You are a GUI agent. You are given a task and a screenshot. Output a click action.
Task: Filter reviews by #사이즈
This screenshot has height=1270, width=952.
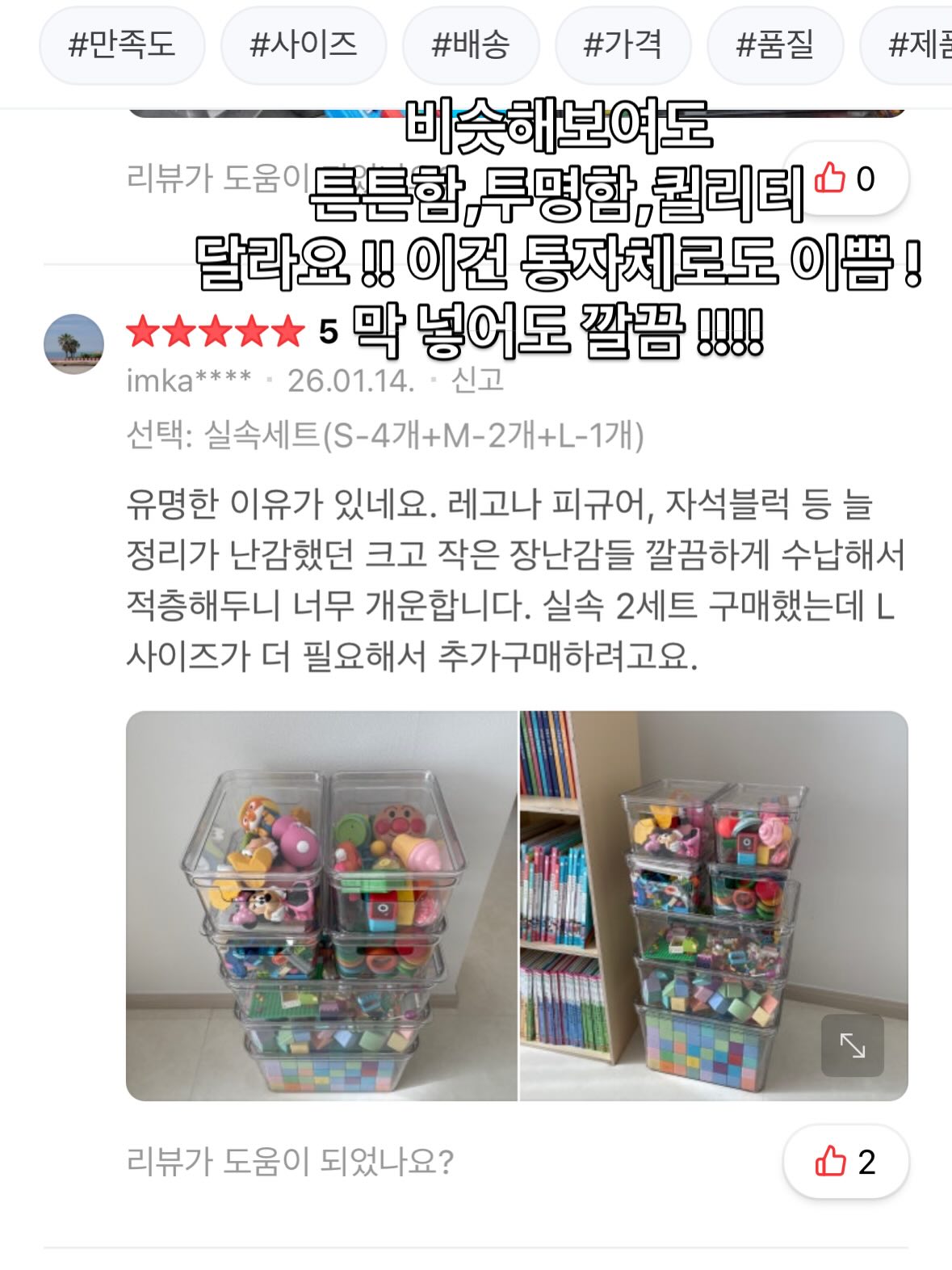click(304, 45)
